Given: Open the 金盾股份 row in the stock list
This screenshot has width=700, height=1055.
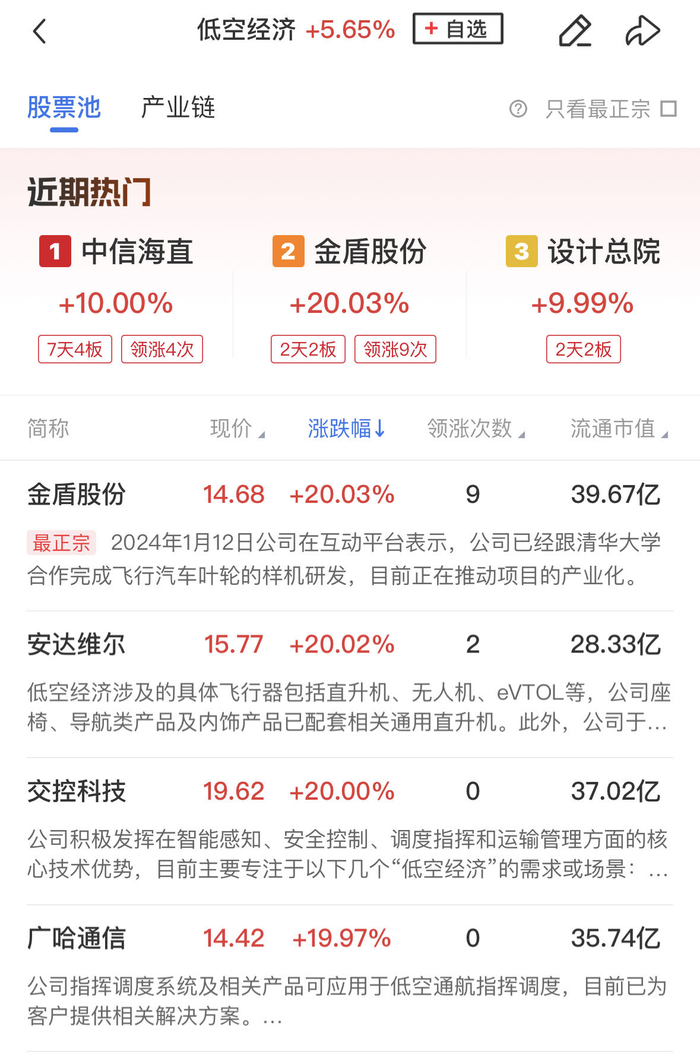Looking at the screenshot, I should pyautogui.click(x=350, y=536).
